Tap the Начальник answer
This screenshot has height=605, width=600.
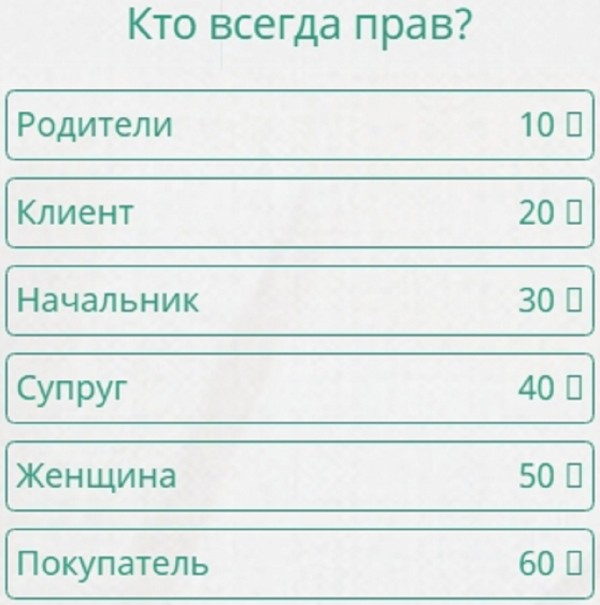point(300,300)
